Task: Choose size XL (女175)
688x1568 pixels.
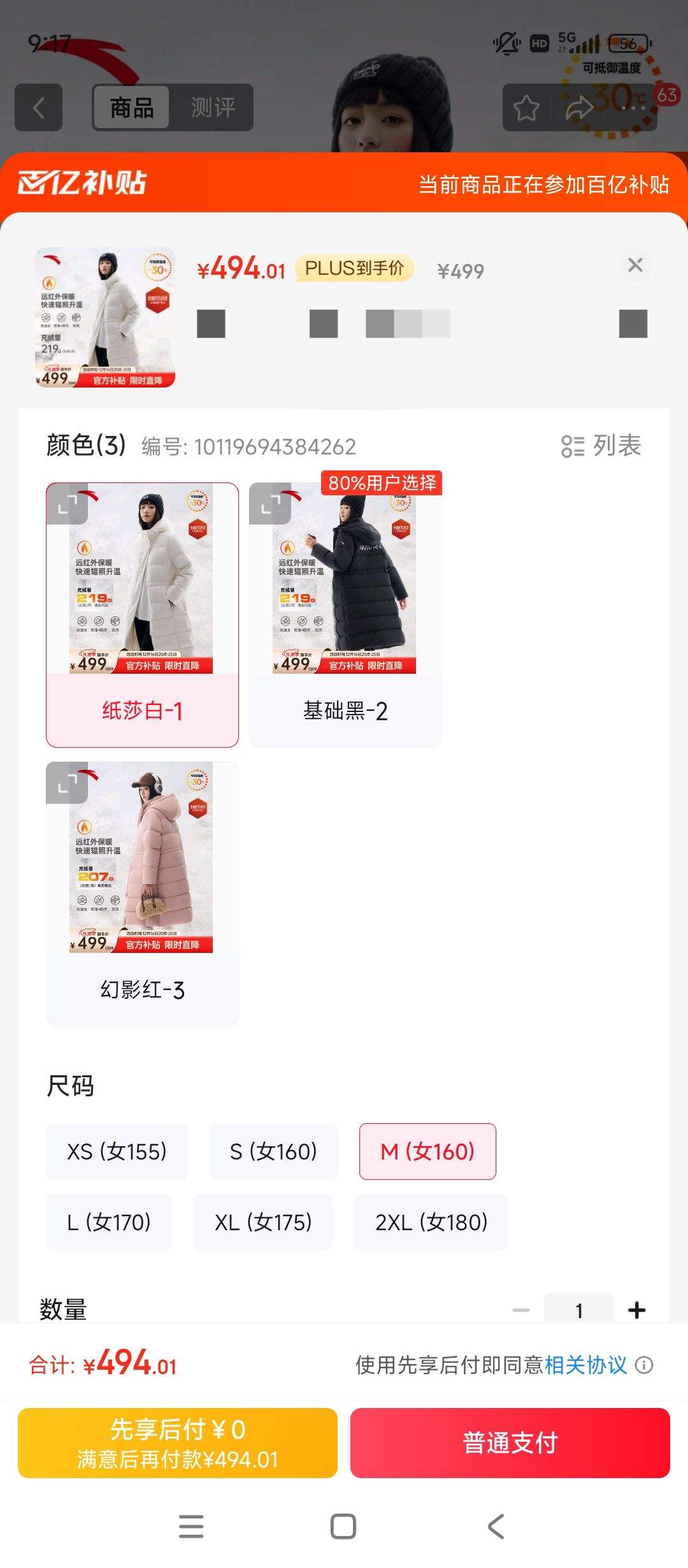Action: click(x=263, y=1221)
